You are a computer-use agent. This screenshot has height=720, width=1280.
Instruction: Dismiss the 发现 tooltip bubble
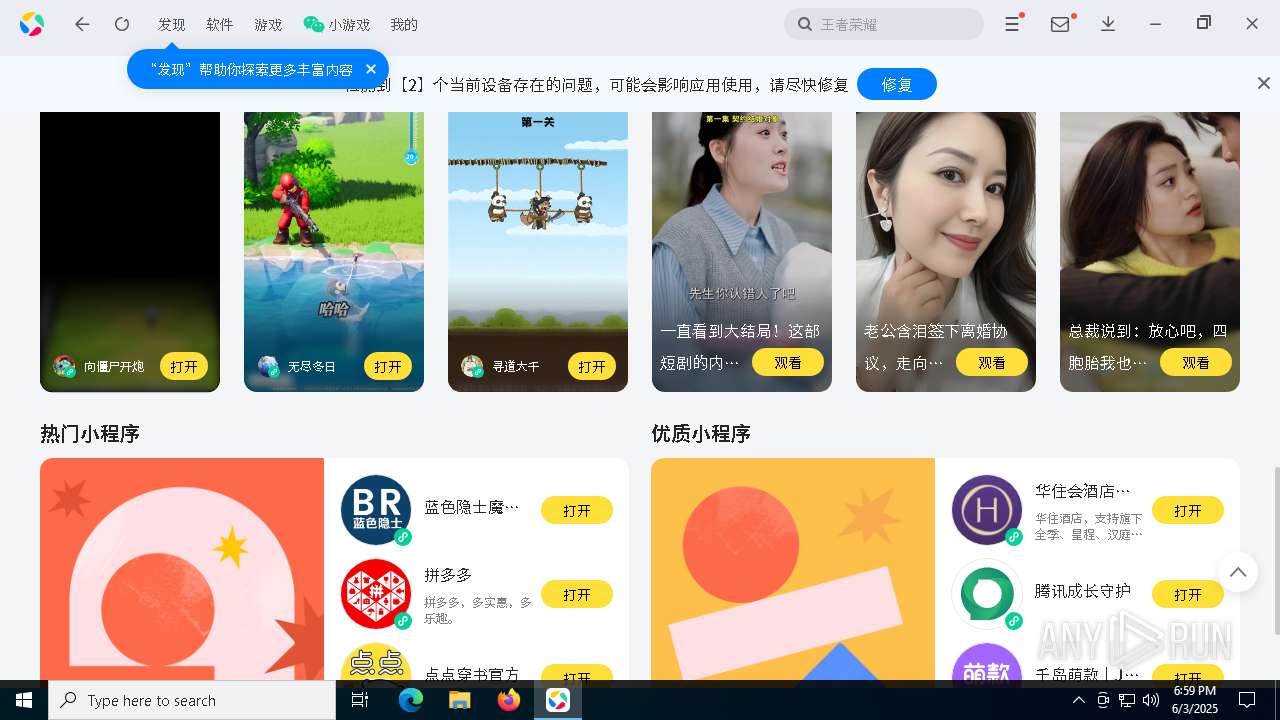coord(371,69)
